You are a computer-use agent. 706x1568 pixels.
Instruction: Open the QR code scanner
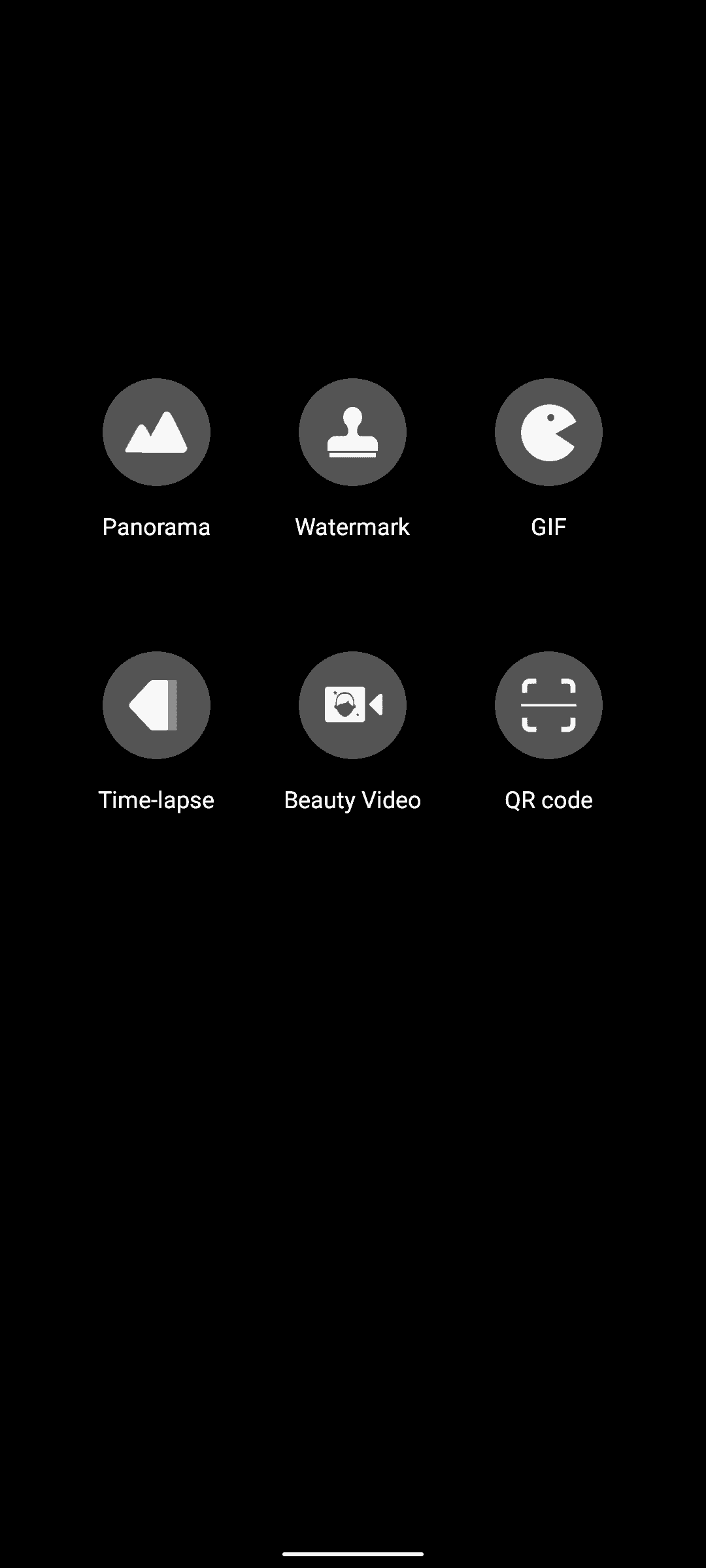[548, 705]
